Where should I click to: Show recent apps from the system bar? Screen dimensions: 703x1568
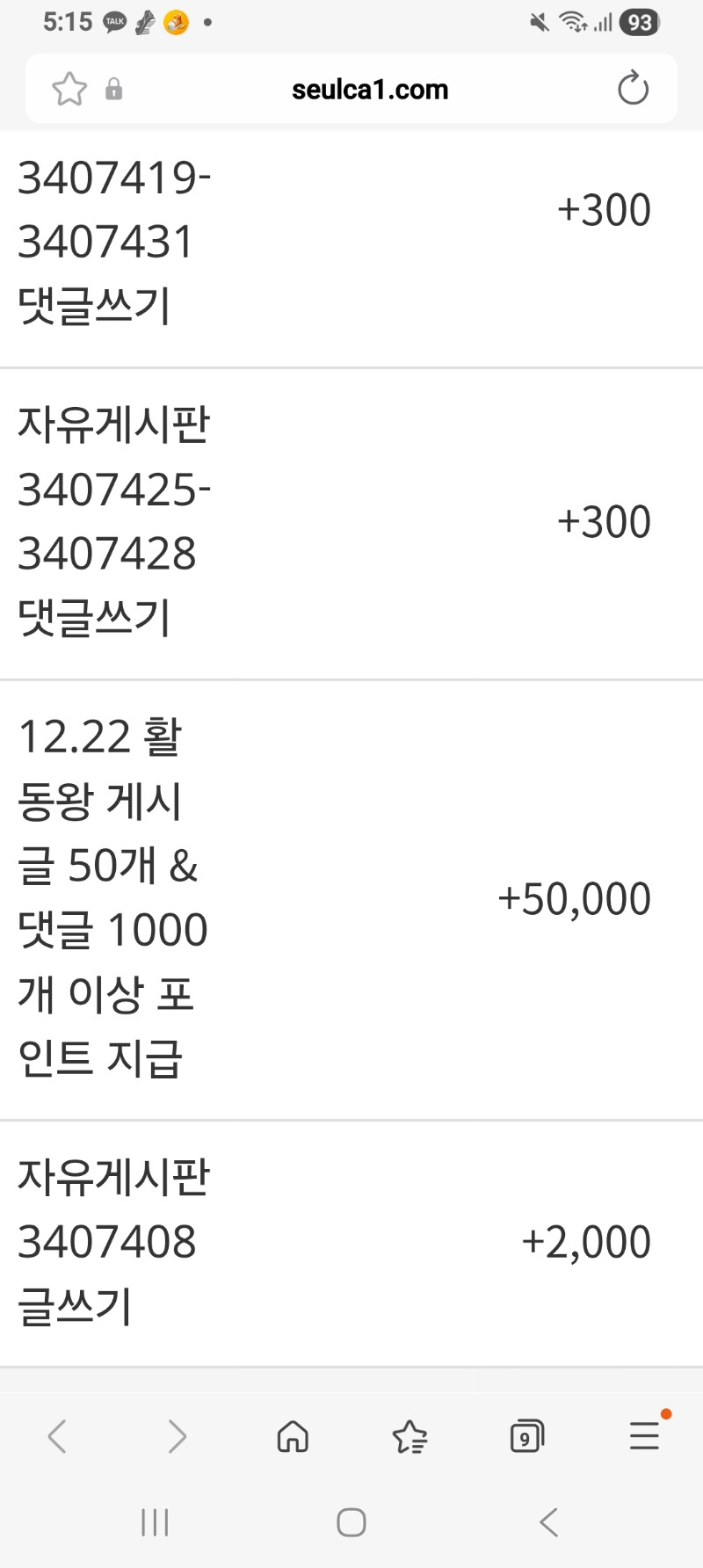pyautogui.click(x=155, y=1522)
